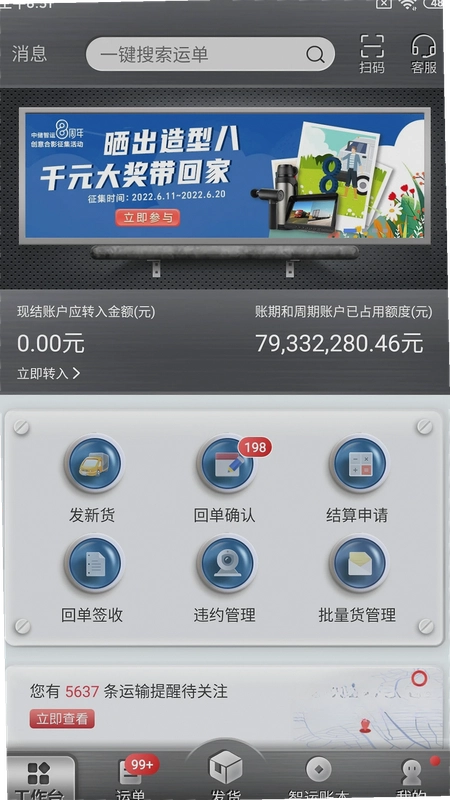450x800 pixels.
Task: Open 结算申请 settlement application
Action: (x=358, y=480)
